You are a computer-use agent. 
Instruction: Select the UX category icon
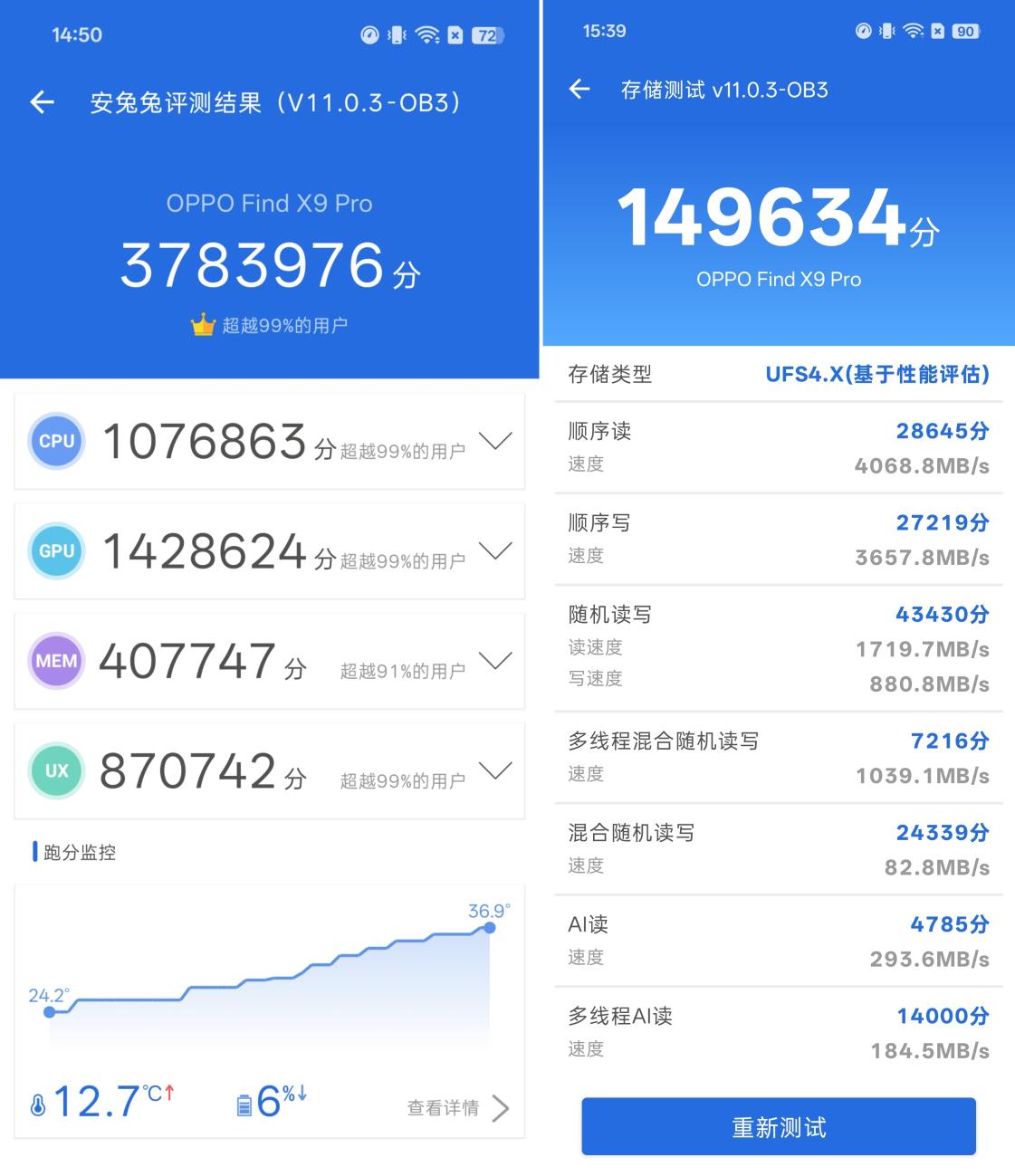56,770
